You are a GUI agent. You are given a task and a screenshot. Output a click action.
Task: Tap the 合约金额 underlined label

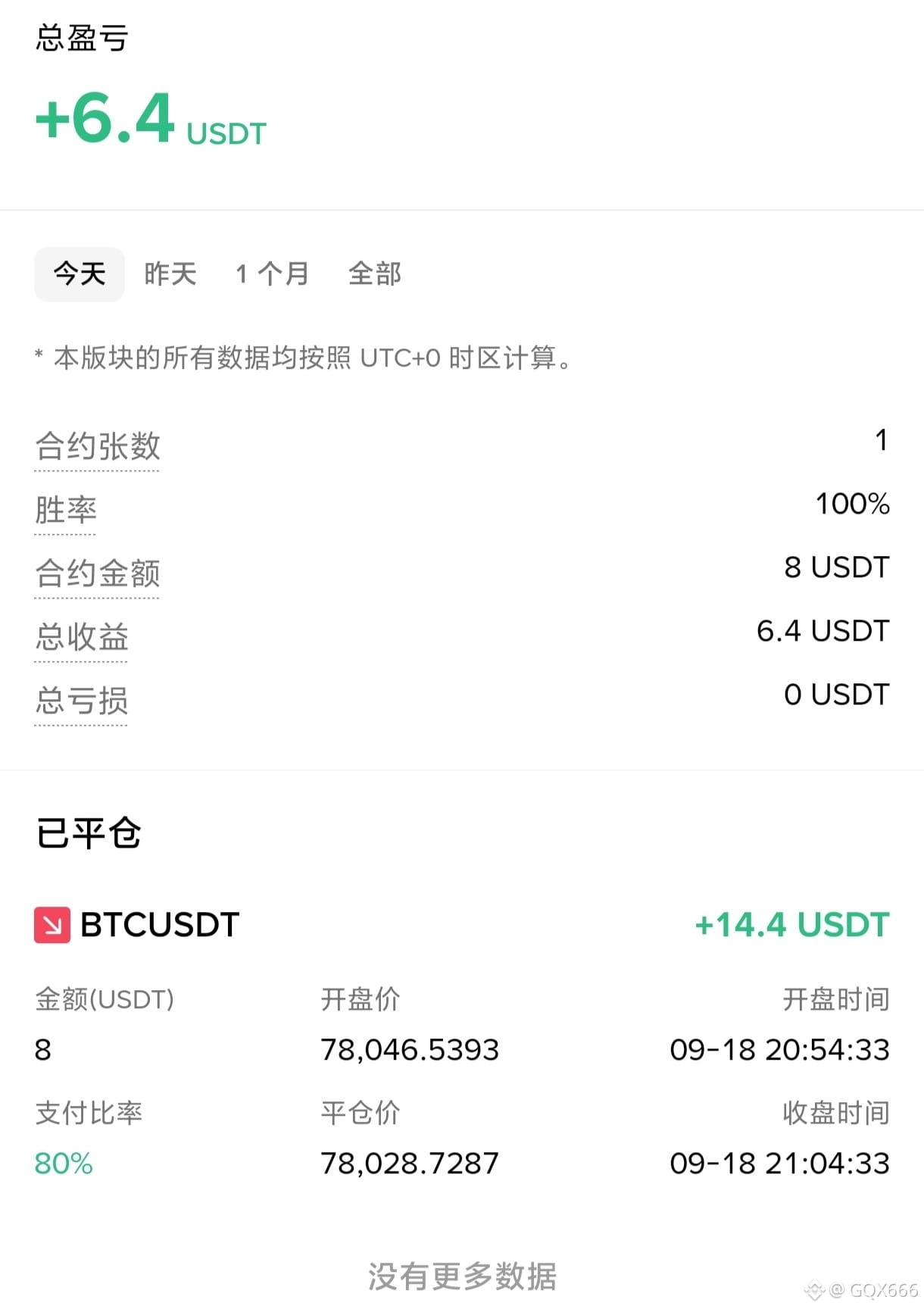pyautogui.click(x=98, y=573)
